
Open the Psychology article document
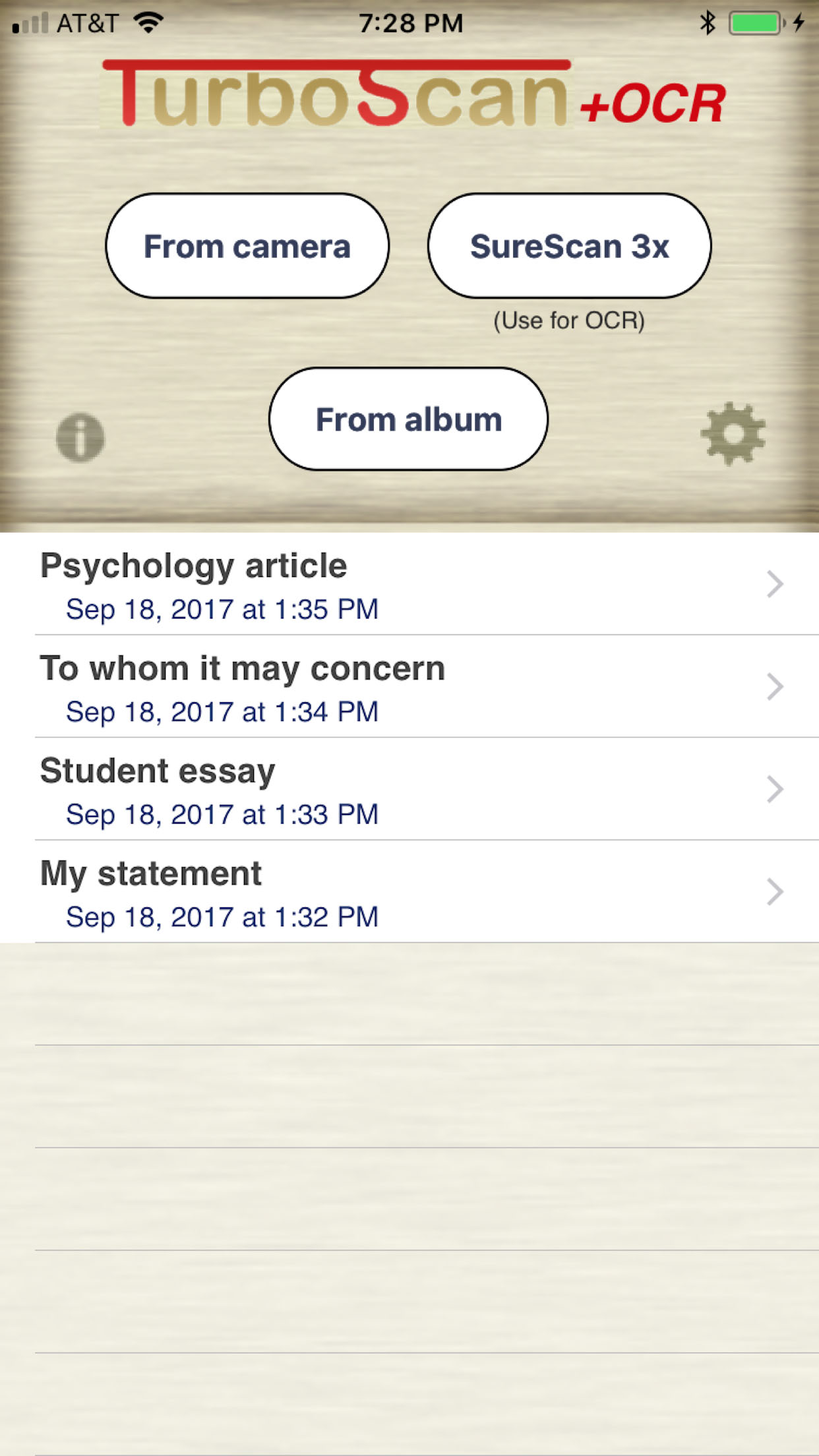click(x=409, y=584)
